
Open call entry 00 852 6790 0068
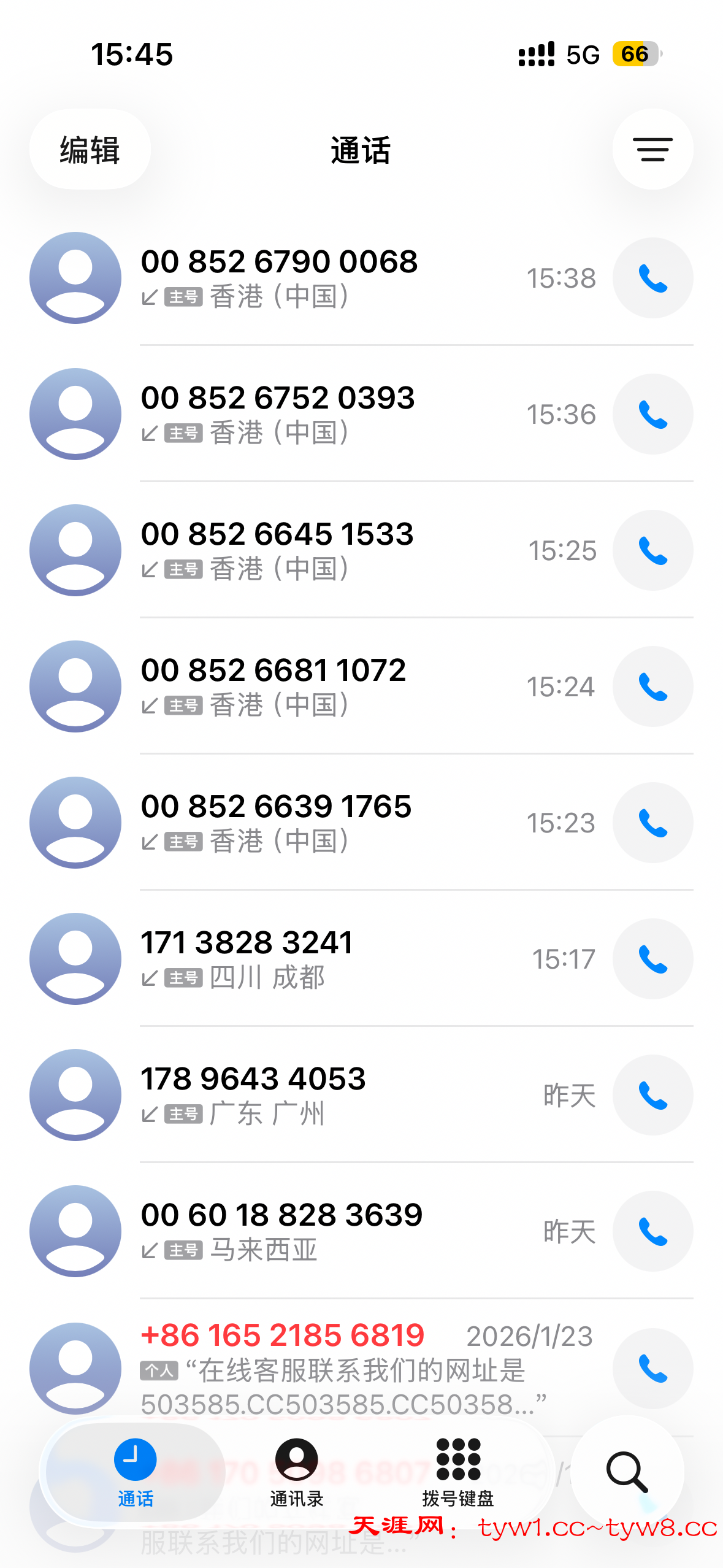point(307,277)
